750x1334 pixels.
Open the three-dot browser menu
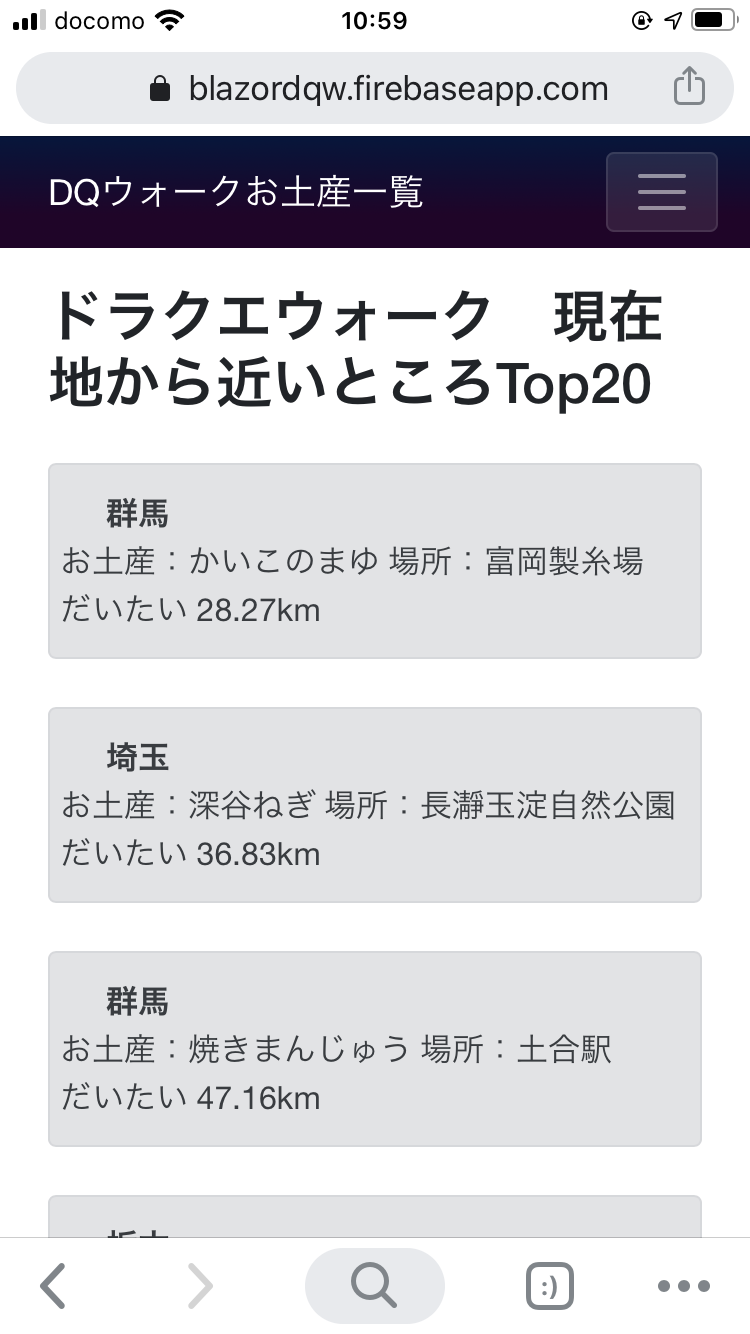click(684, 1286)
